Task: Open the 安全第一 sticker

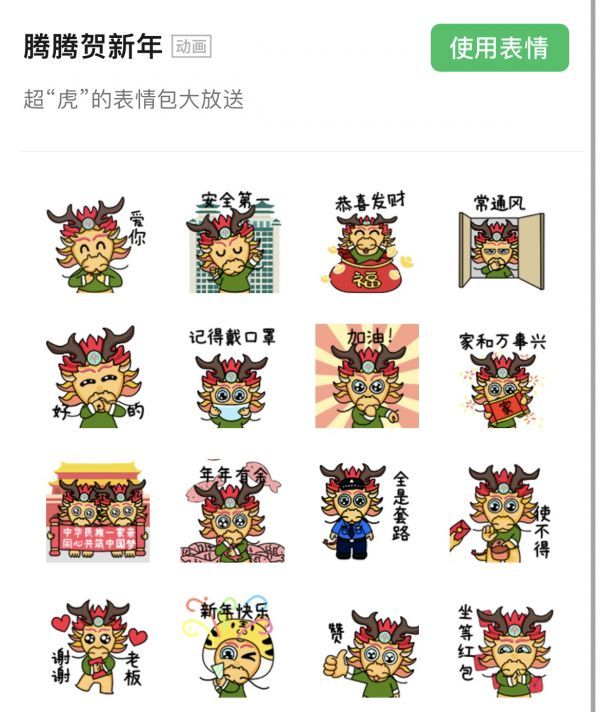Action: coord(234,241)
